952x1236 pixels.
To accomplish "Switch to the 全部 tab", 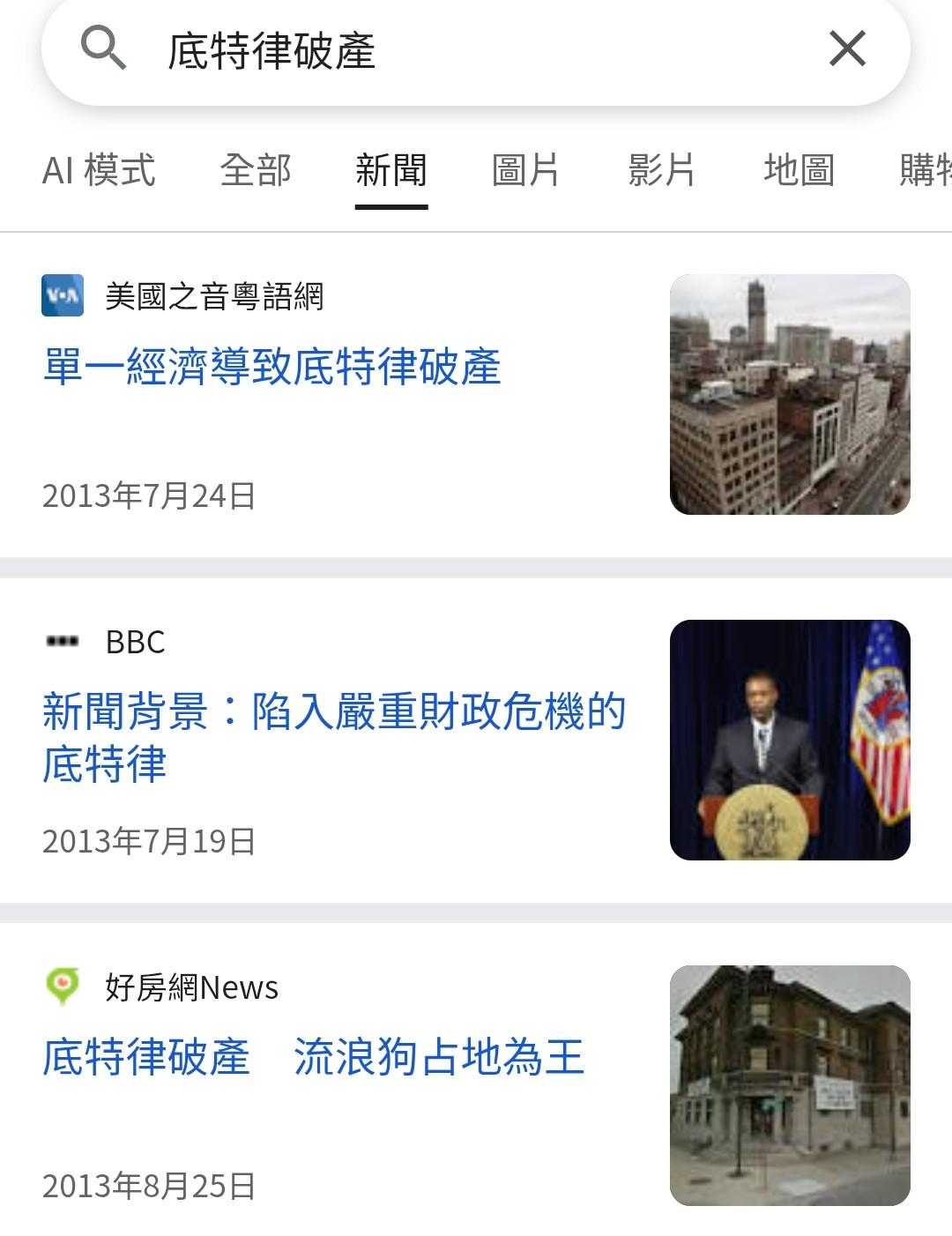I will coord(256,170).
